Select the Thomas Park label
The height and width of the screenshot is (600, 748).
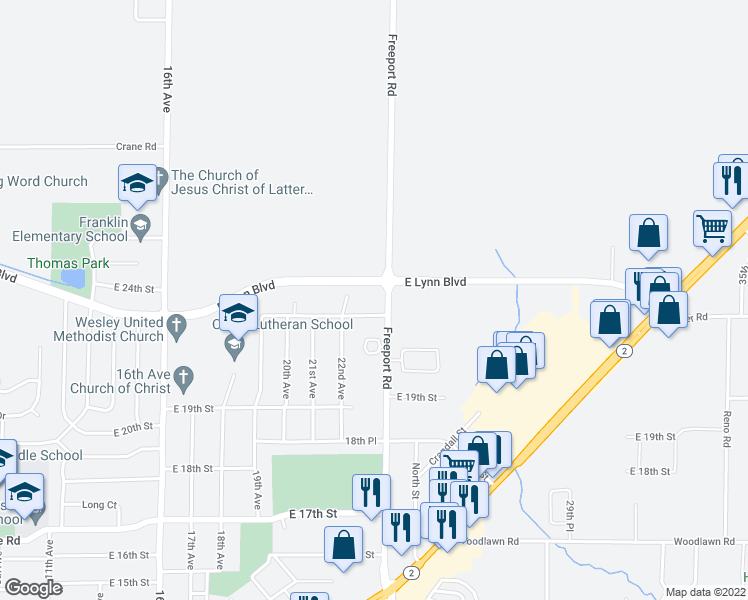pyautogui.click(x=68, y=263)
